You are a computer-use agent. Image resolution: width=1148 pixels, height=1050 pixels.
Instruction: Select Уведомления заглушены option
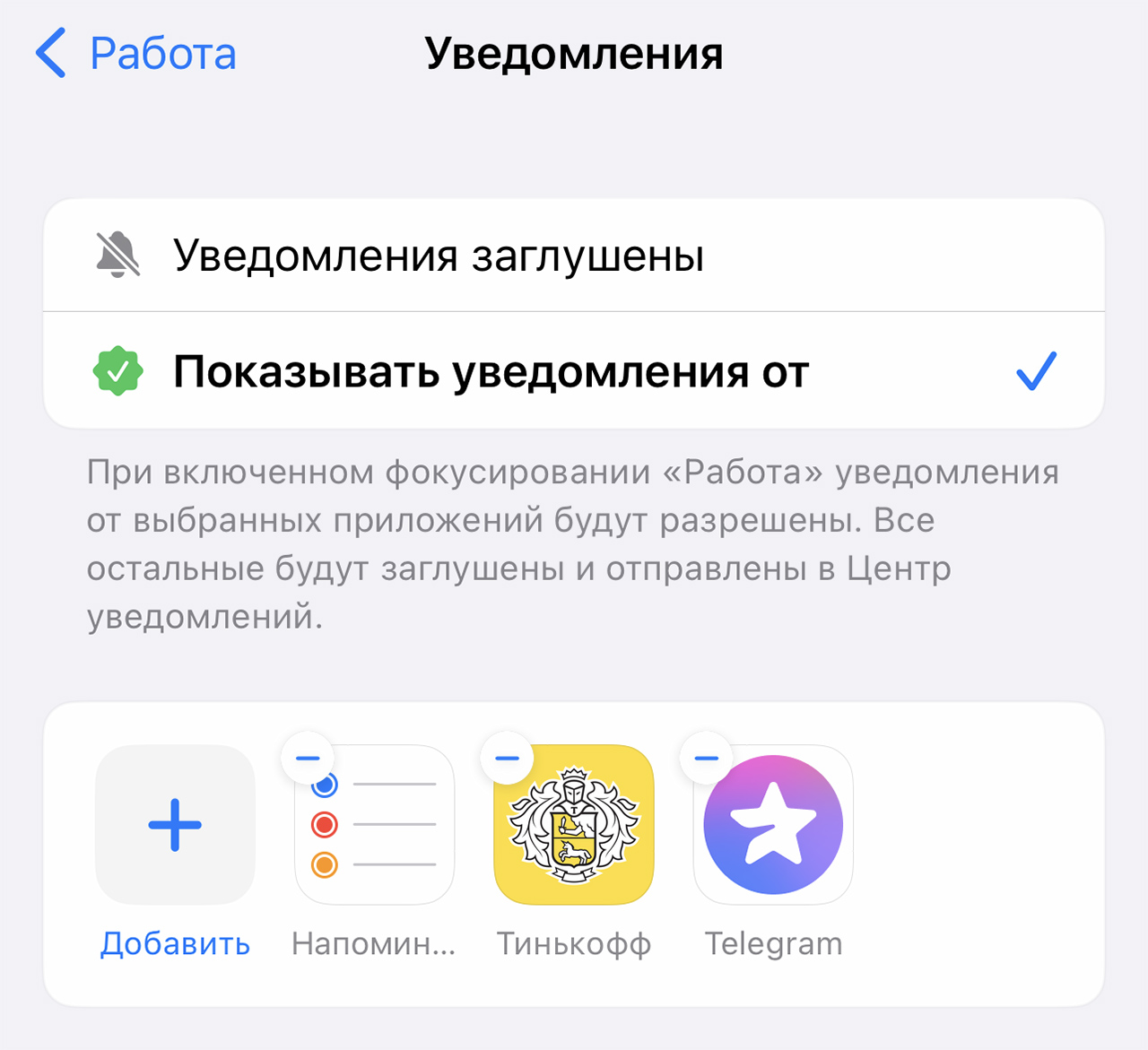coord(574,256)
